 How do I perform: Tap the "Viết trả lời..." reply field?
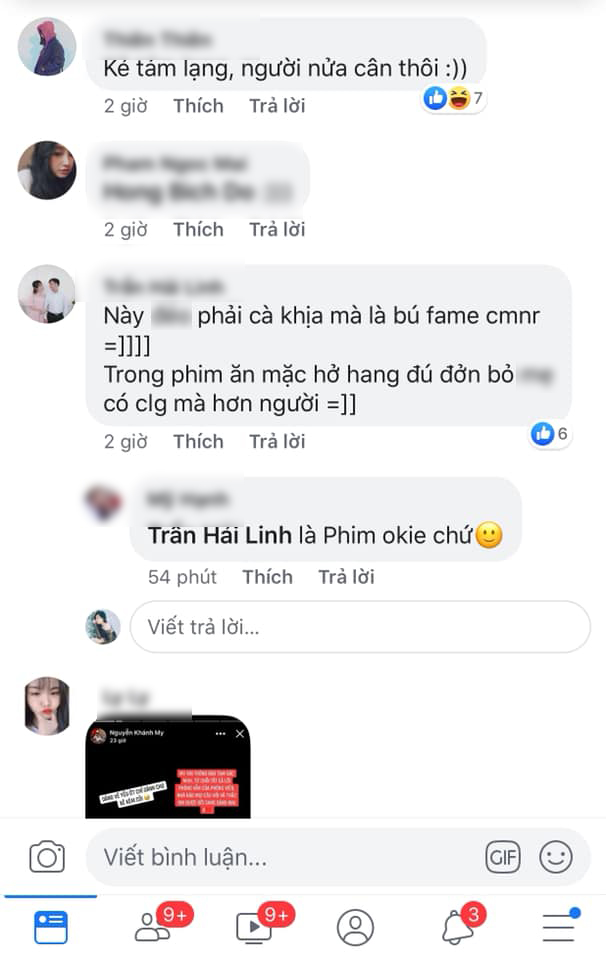click(360, 627)
